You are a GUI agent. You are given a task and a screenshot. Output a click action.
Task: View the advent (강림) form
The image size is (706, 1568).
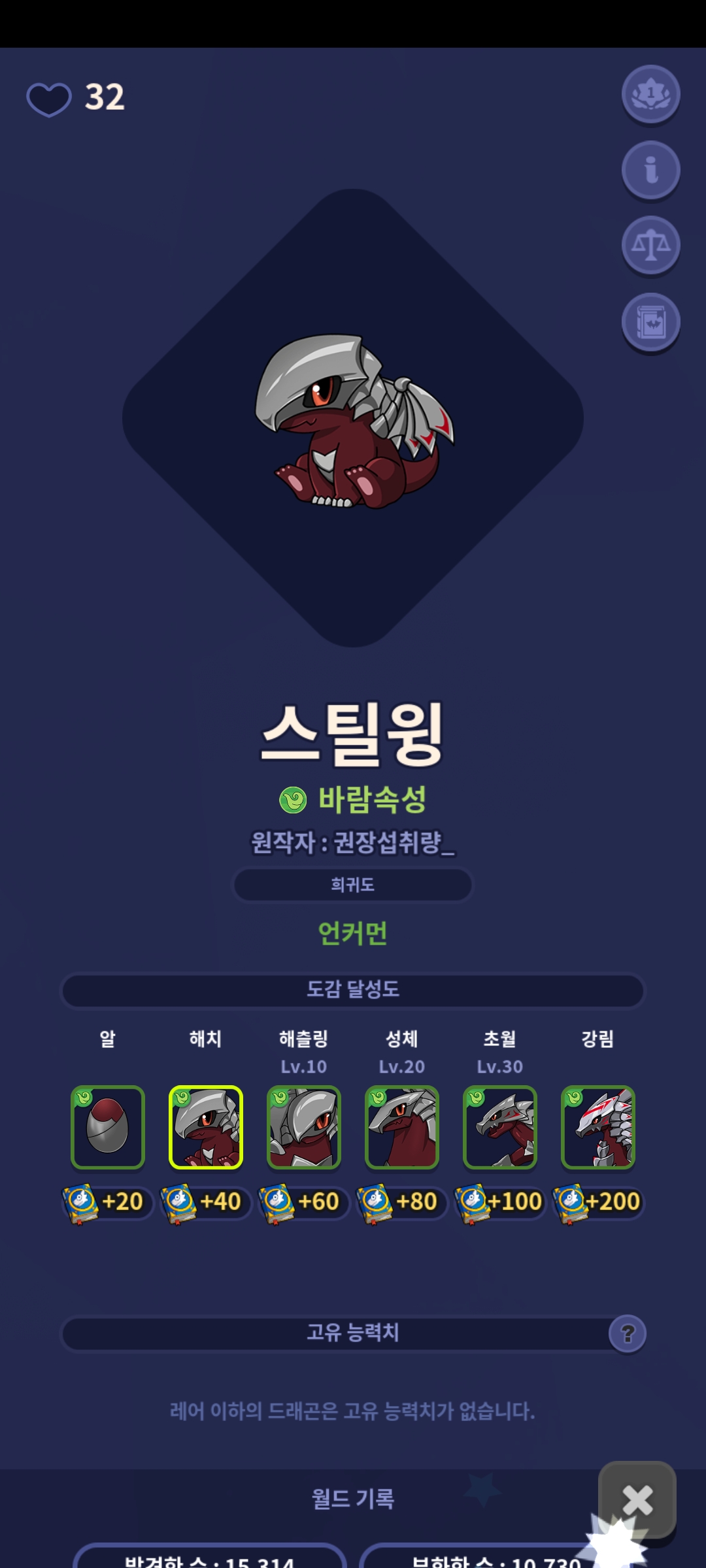pyautogui.click(x=598, y=1127)
